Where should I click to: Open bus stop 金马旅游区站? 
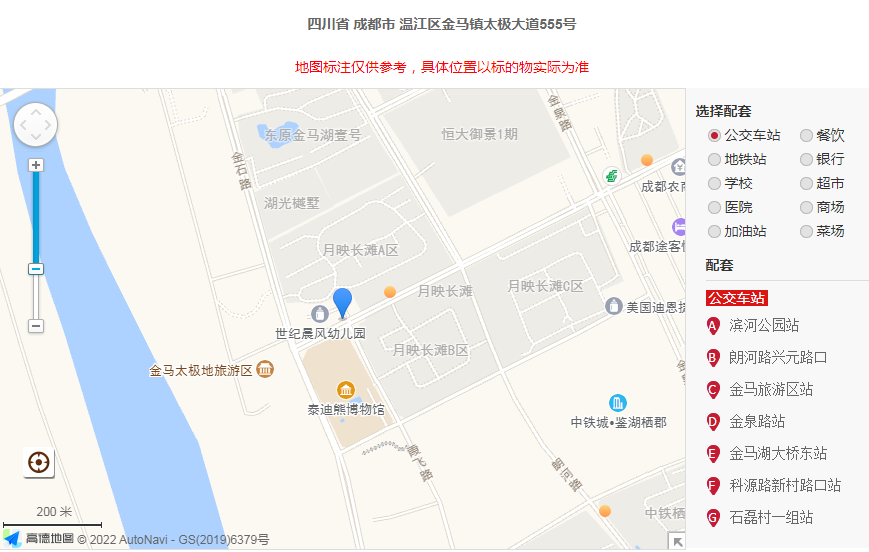[771, 389]
